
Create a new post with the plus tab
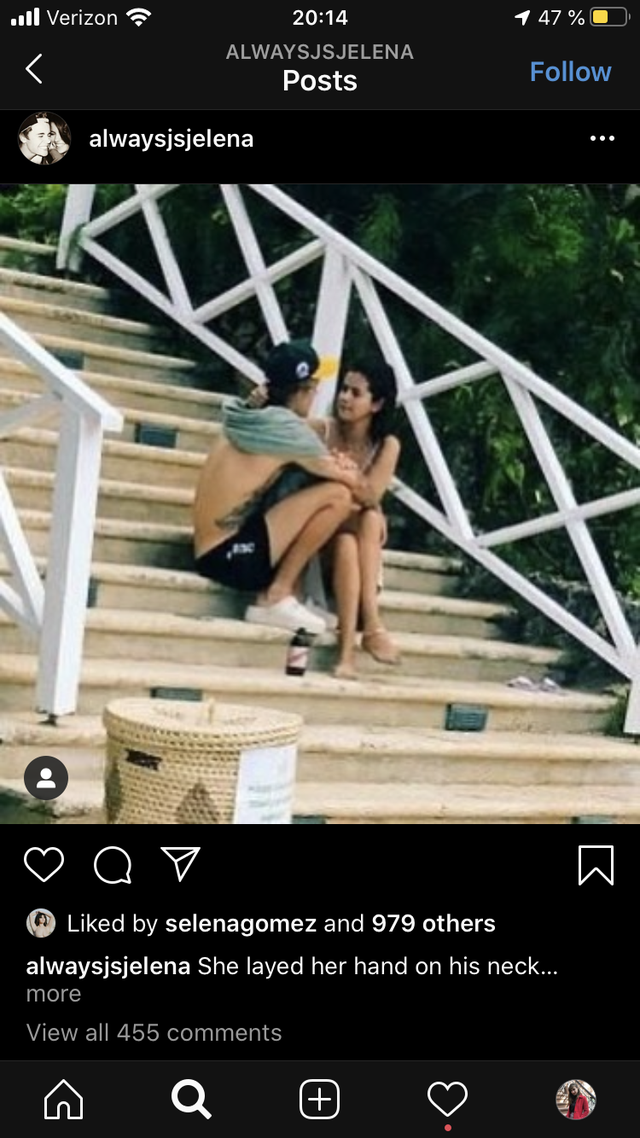pyautogui.click(x=319, y=1099)
